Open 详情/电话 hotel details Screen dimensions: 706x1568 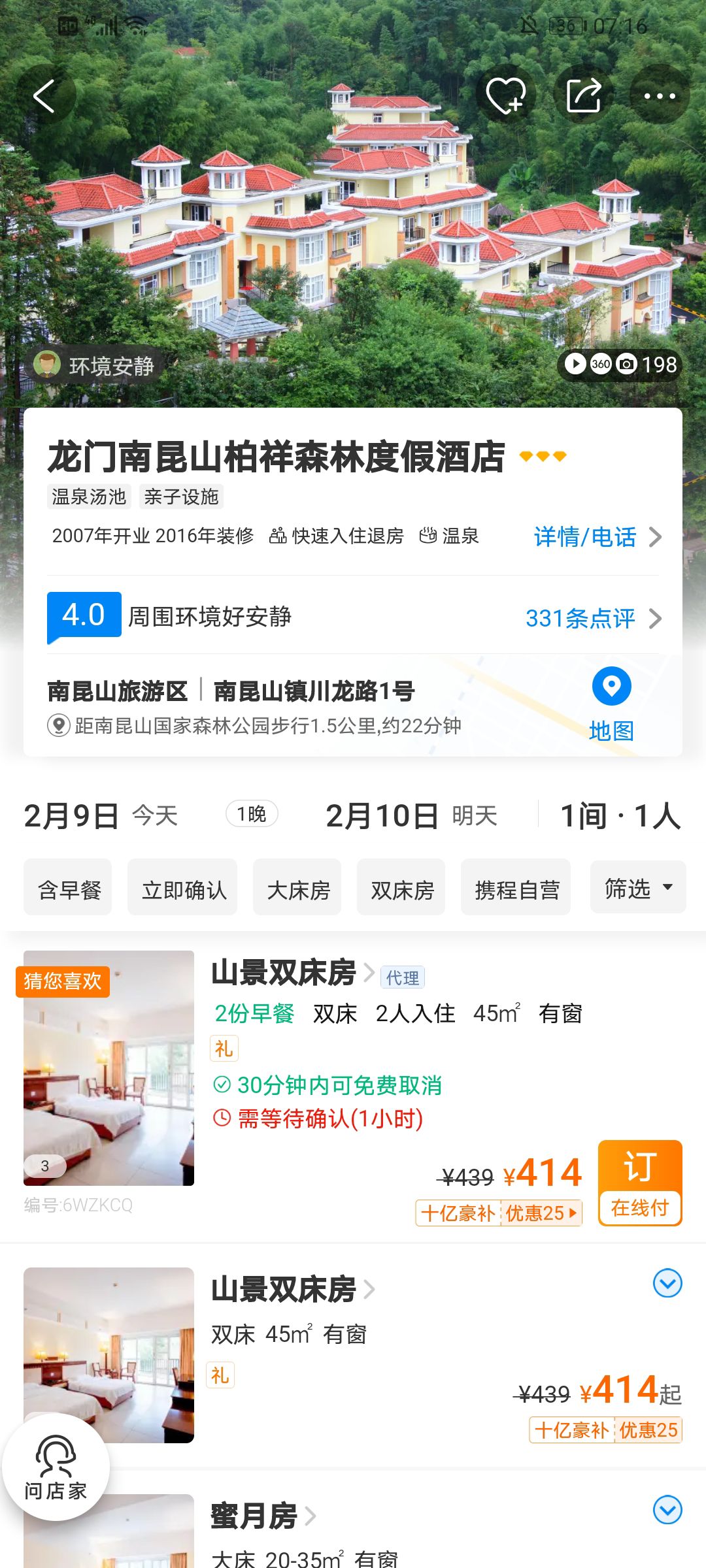[597, 537]
